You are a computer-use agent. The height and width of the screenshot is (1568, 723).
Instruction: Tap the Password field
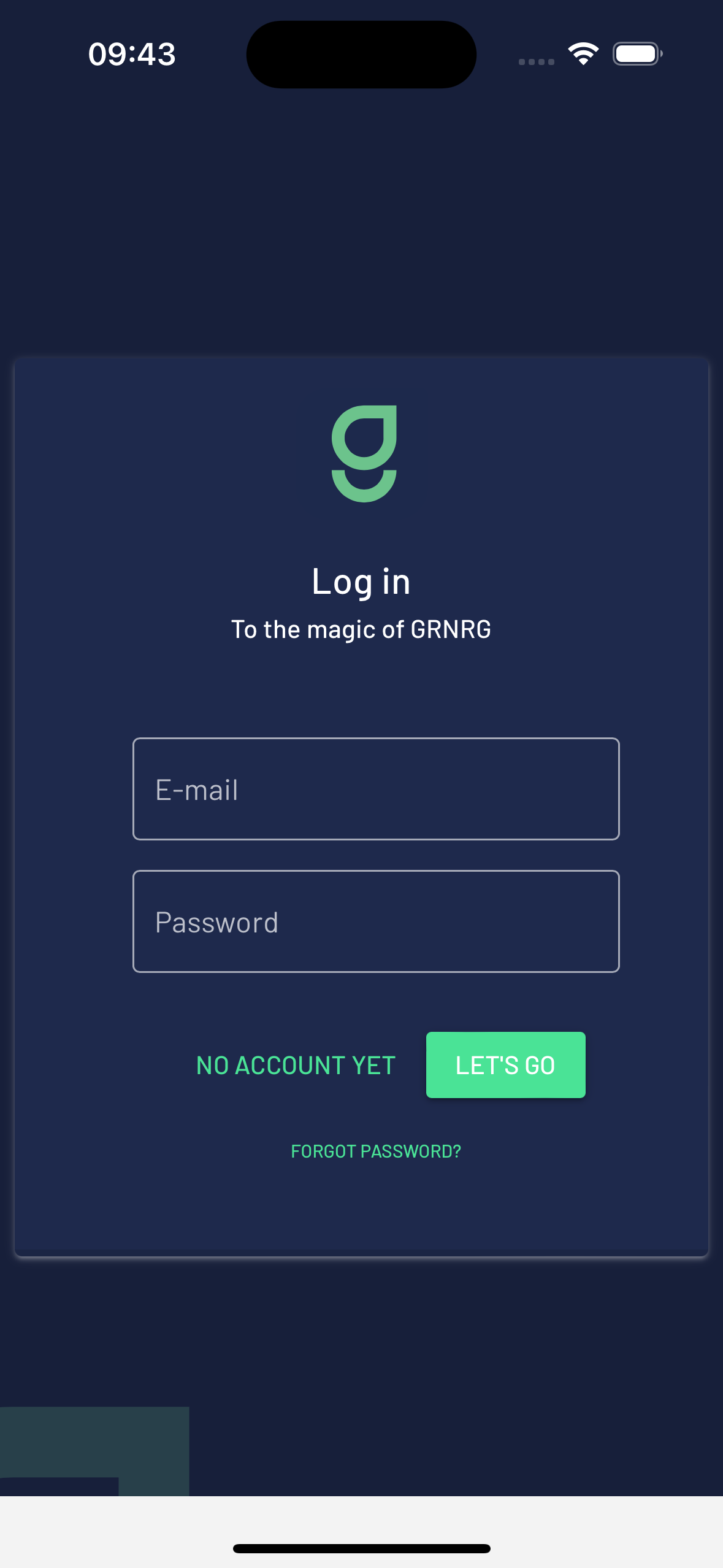[x=375, y=921]
